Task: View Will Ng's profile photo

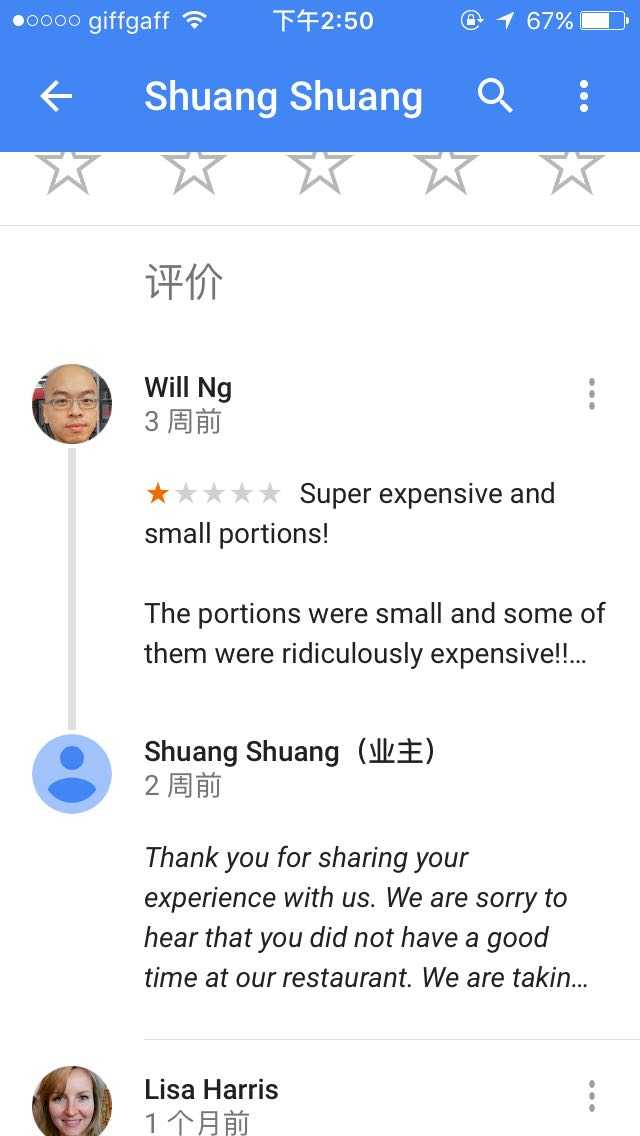Action: [x=72, y=404]
